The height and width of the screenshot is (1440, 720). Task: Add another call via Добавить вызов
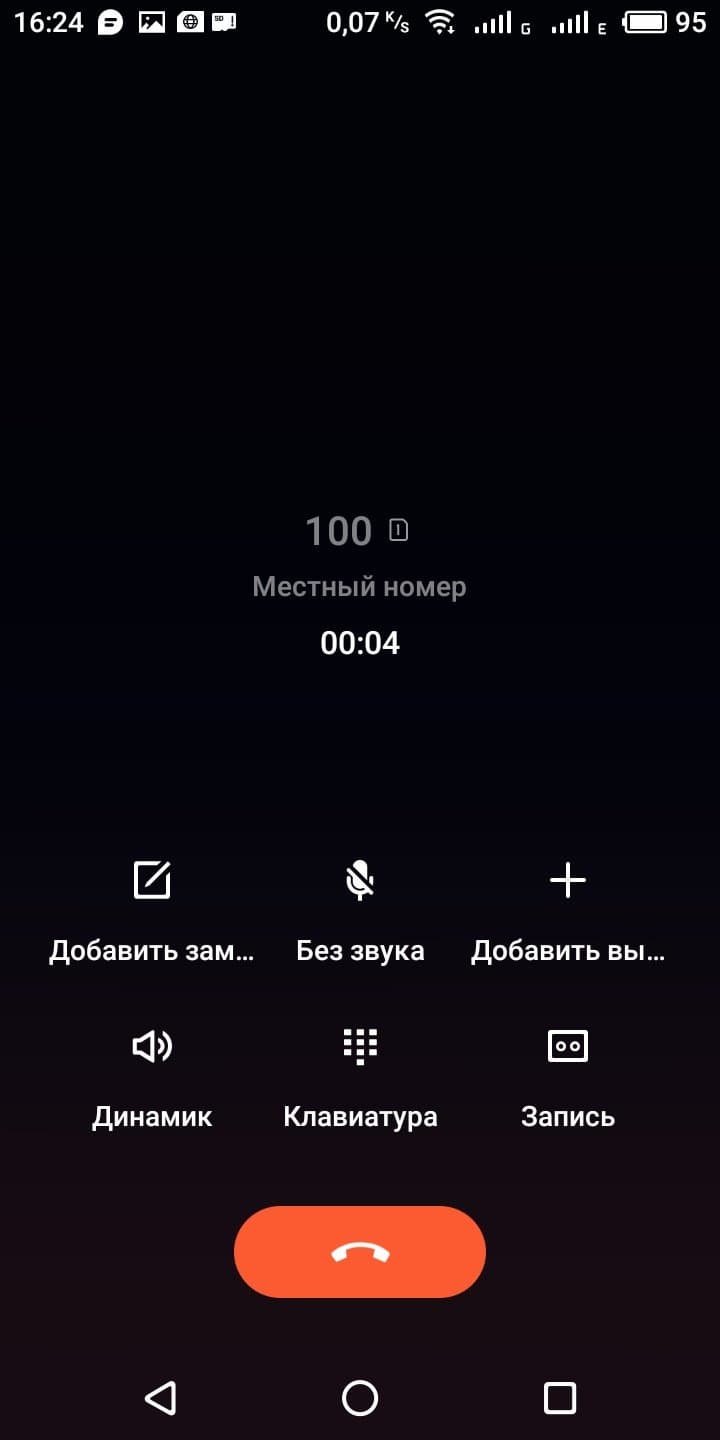(x=567, y=881)
